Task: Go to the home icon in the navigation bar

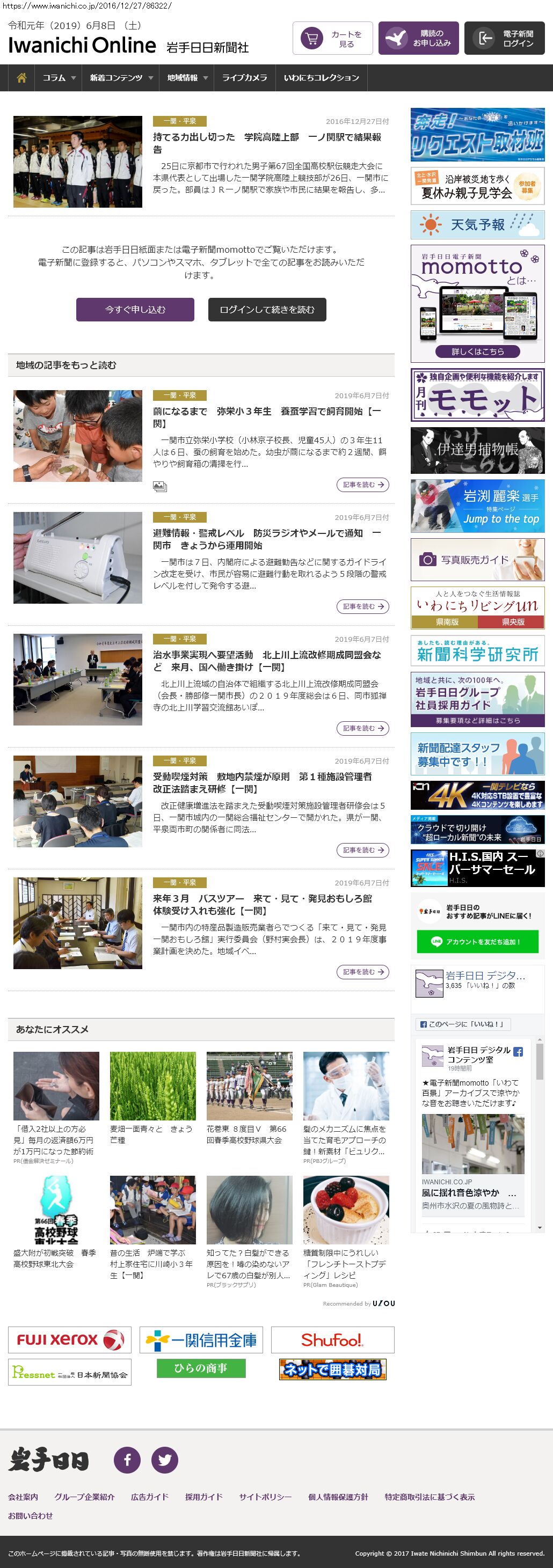Action: [x=21, y=78]
